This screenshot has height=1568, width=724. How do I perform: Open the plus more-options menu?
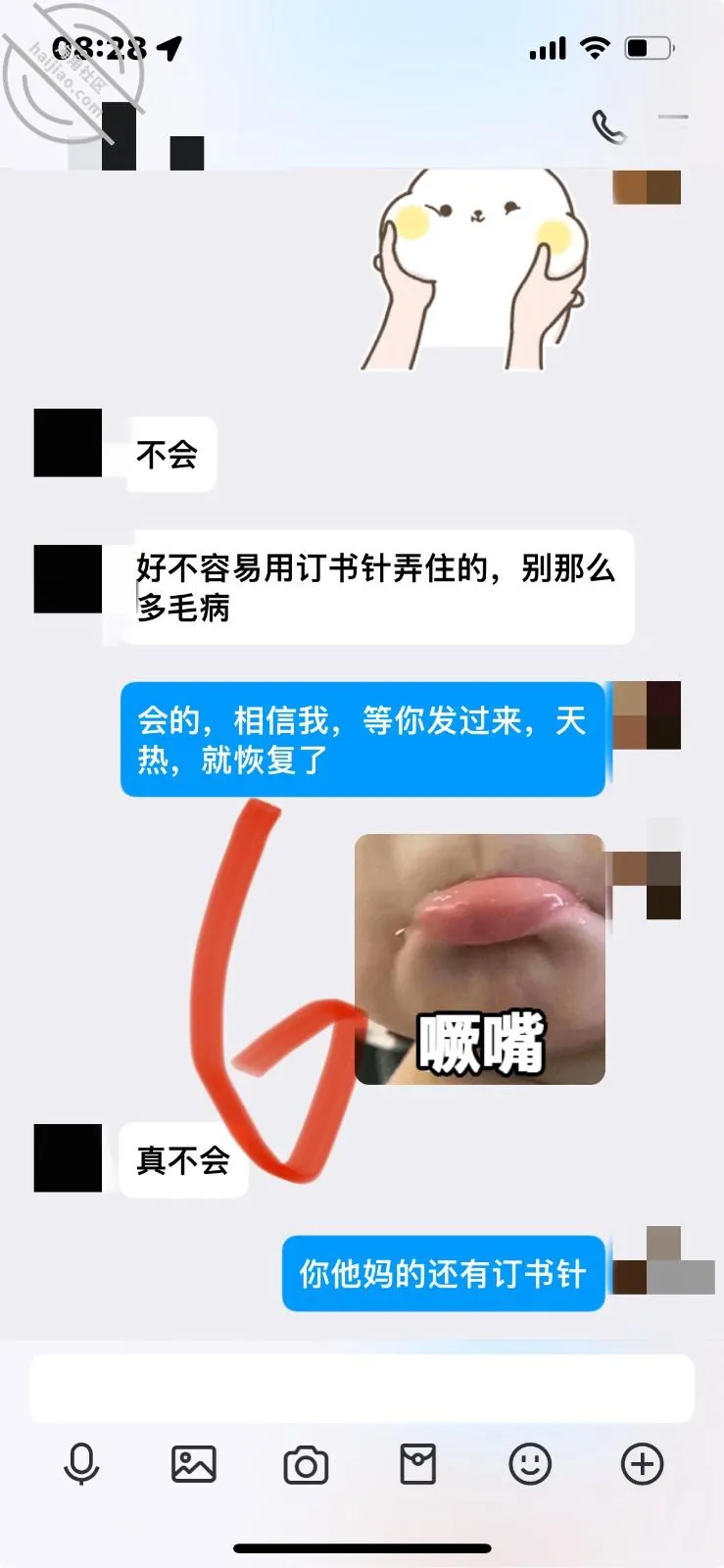click(x=643, y=1464)
